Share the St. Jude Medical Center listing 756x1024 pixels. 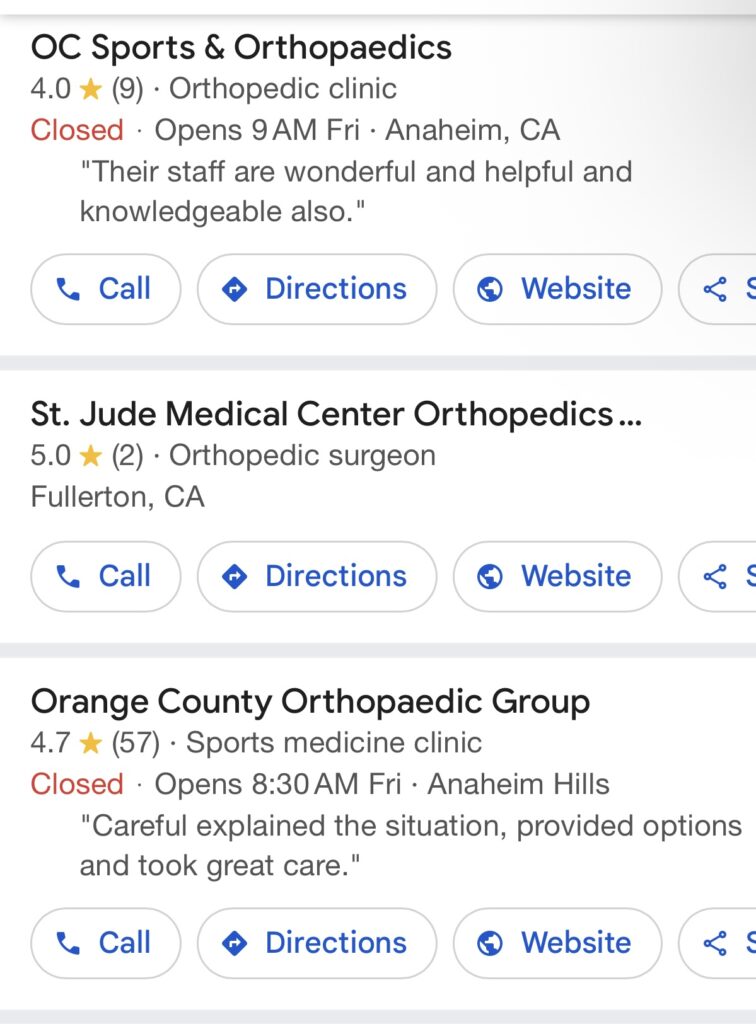coord(722,576)
